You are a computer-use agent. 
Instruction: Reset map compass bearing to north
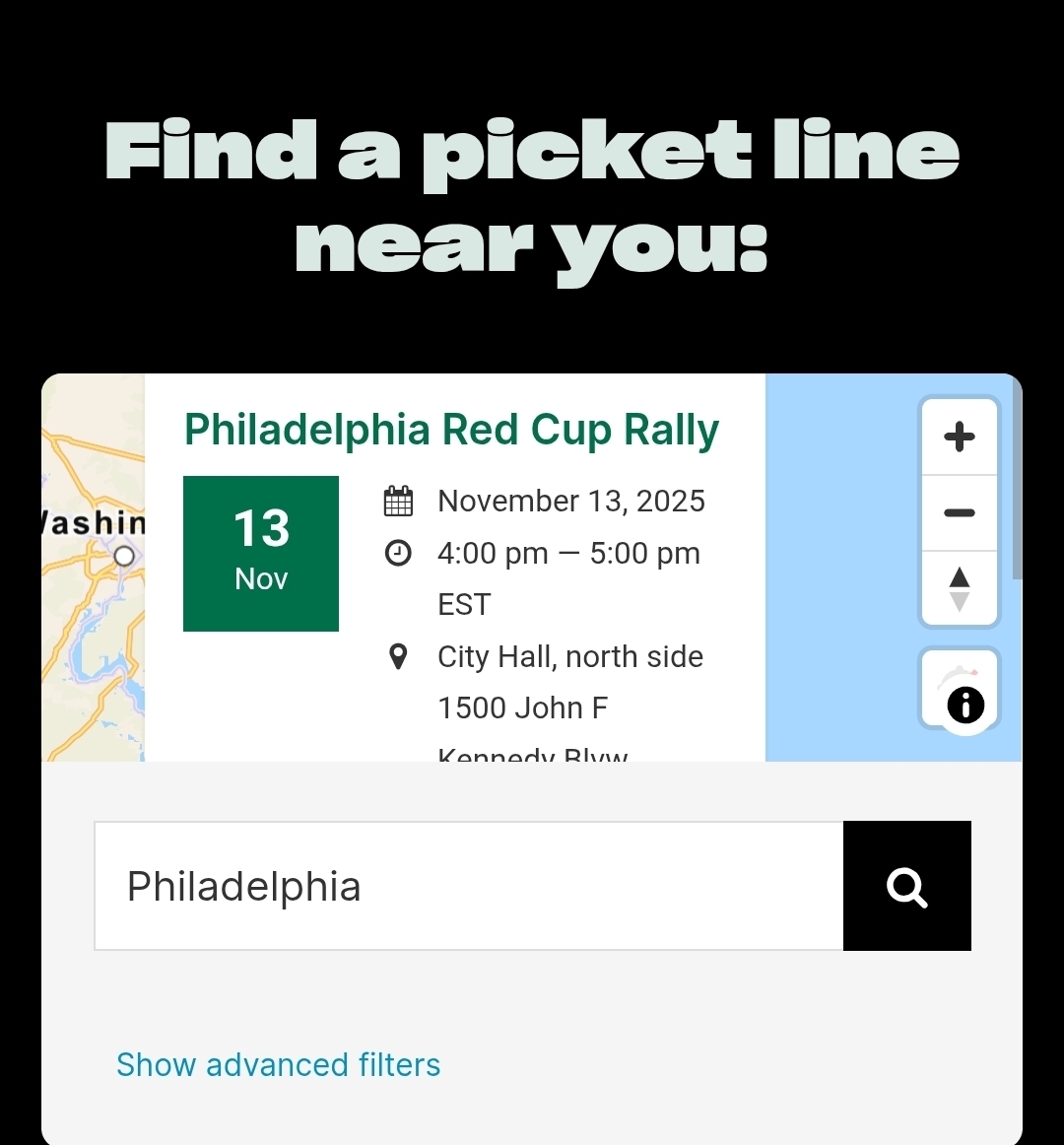960,589
